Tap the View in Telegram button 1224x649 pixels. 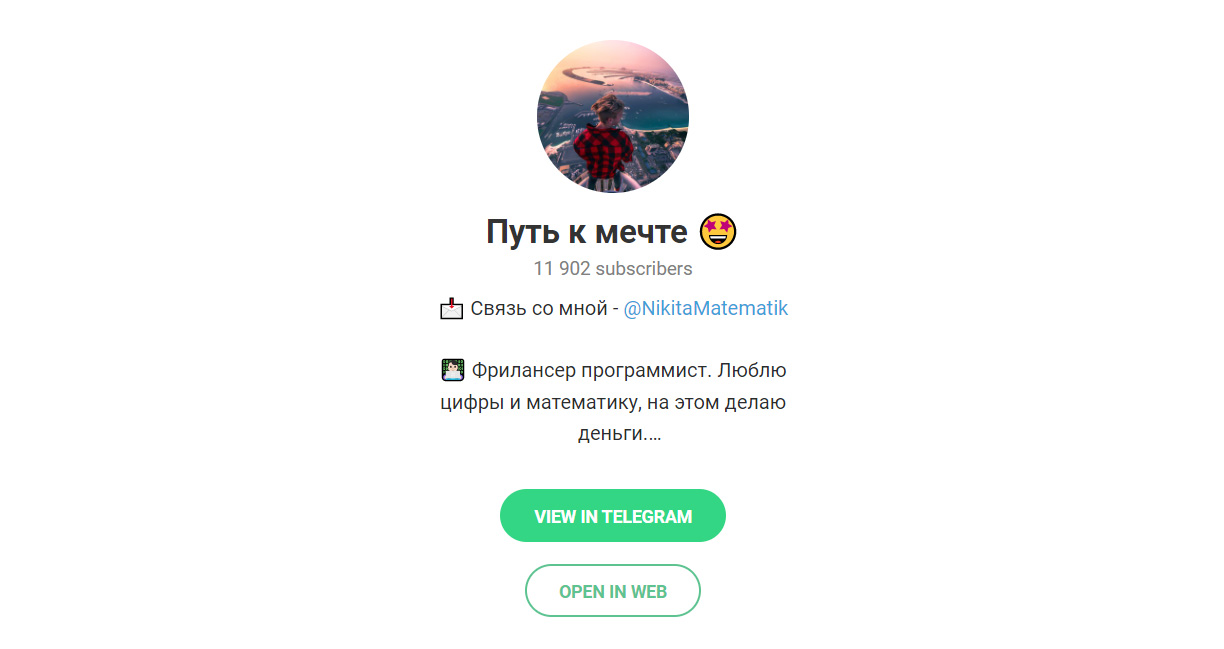[x=612, y=516]
